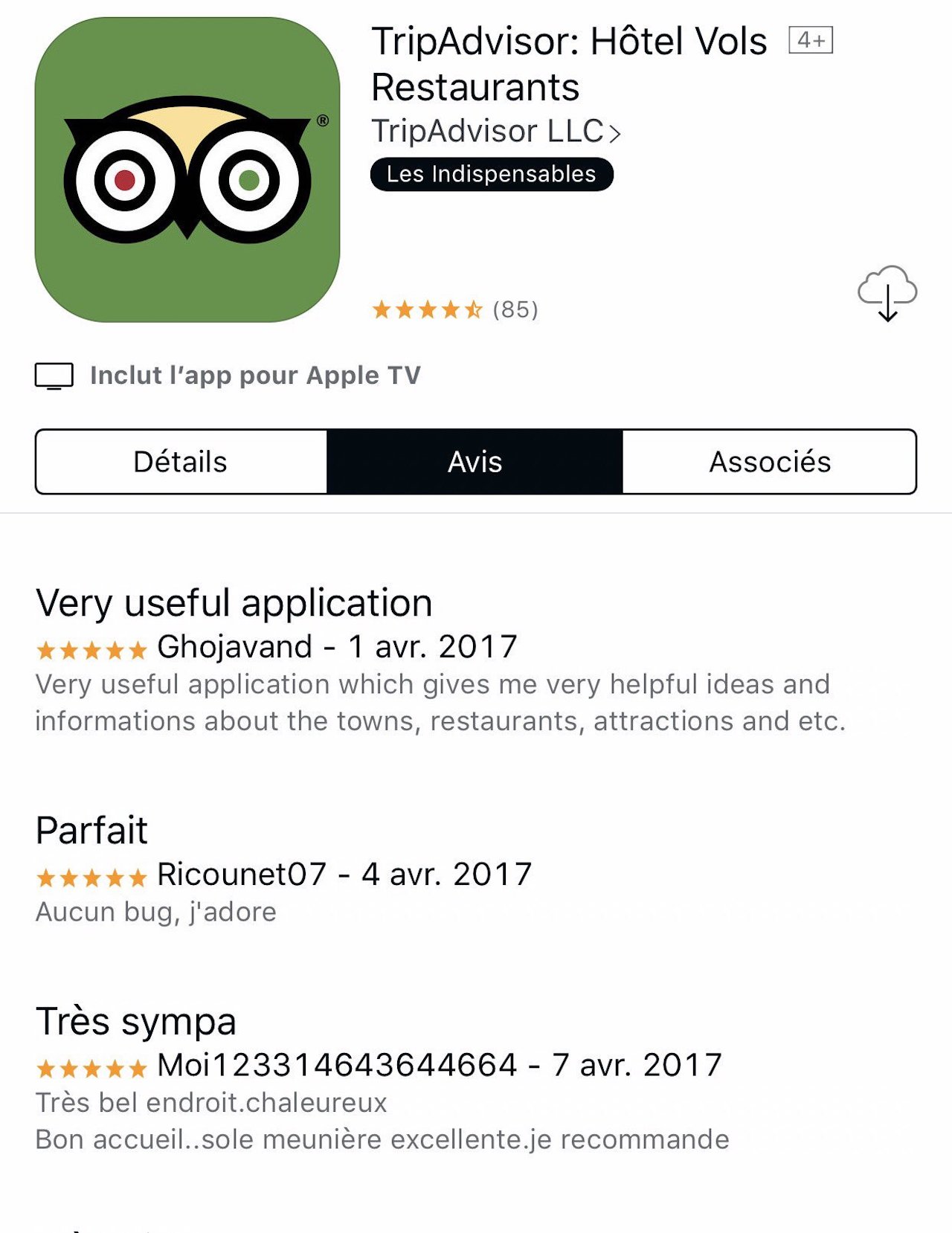Switch to the Détails tab
This screenshot has width=952, height=1233.
[181, 462]
